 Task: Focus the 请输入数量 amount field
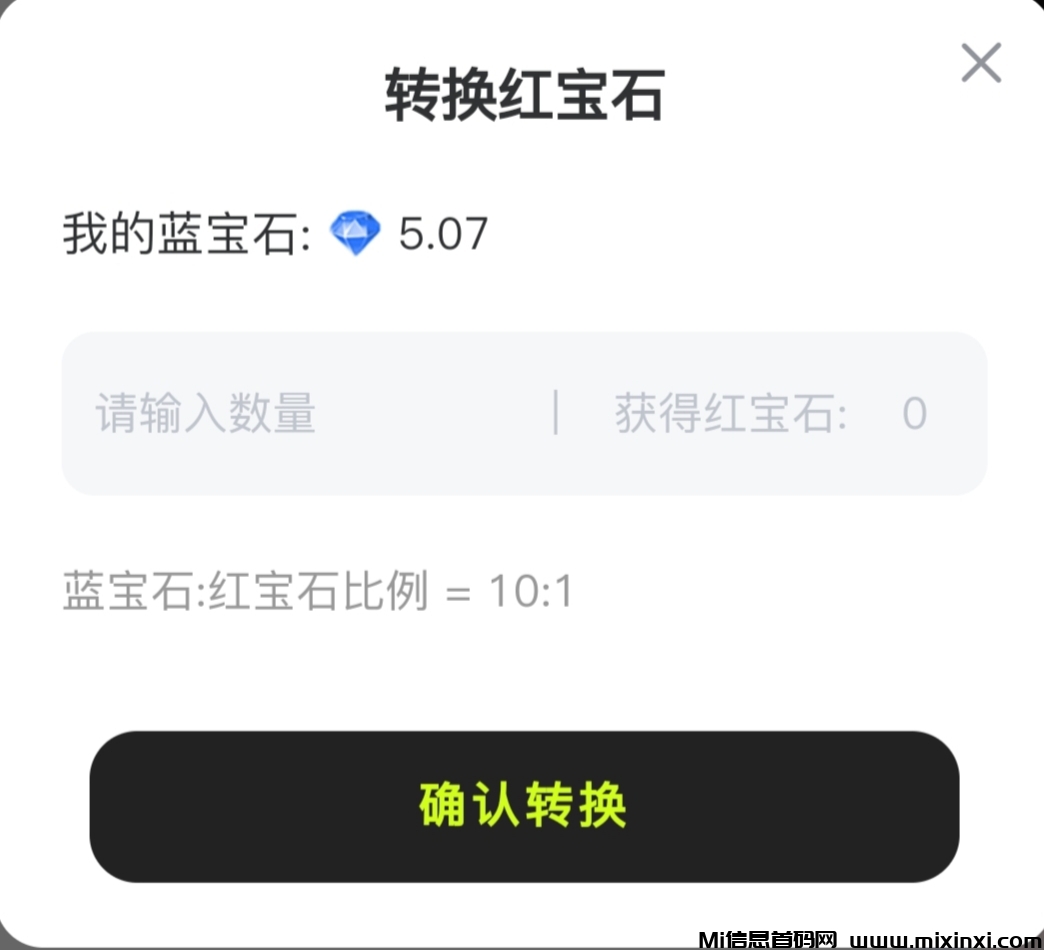[x=300, y=413]
